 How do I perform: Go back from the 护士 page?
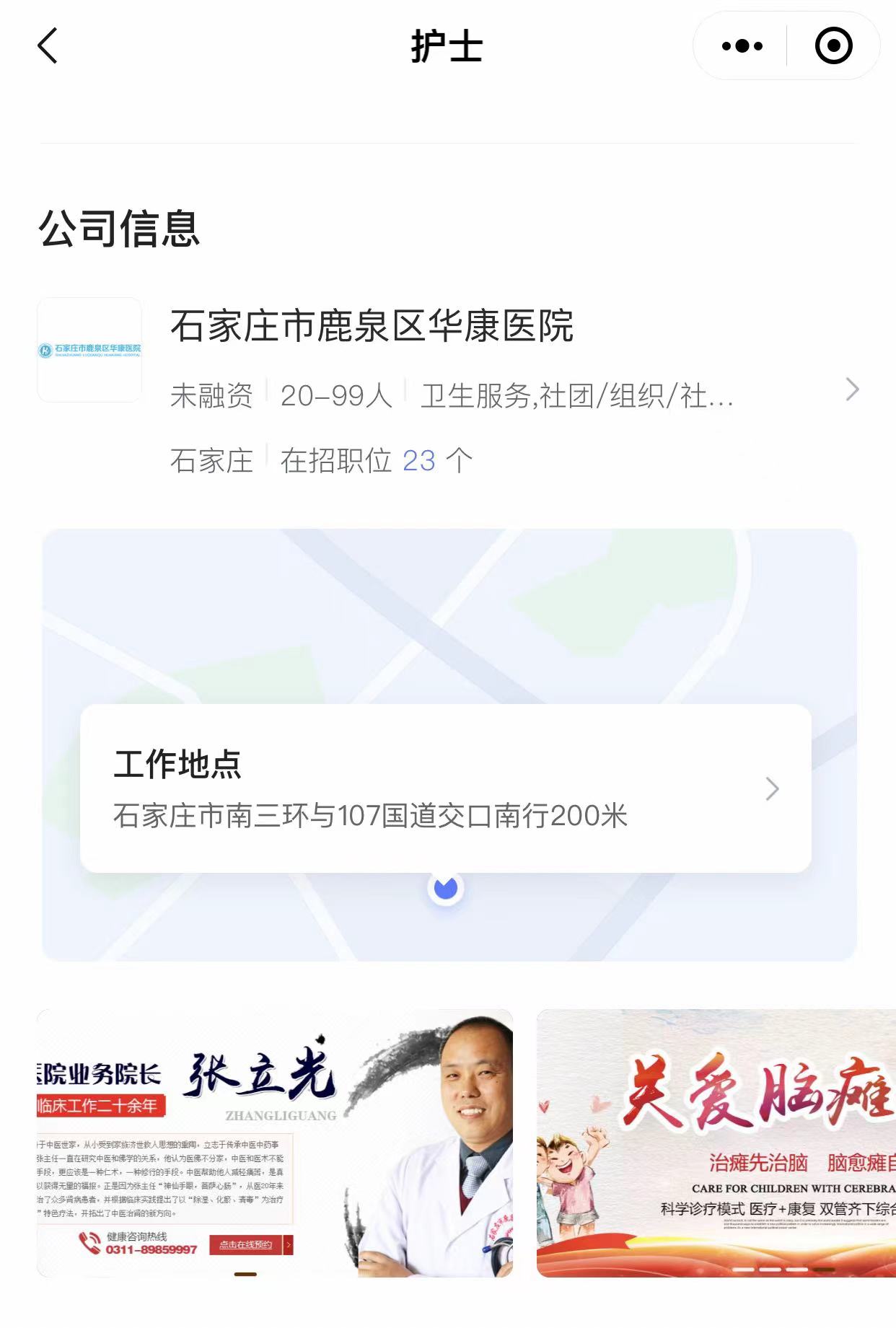click(48, 46)
